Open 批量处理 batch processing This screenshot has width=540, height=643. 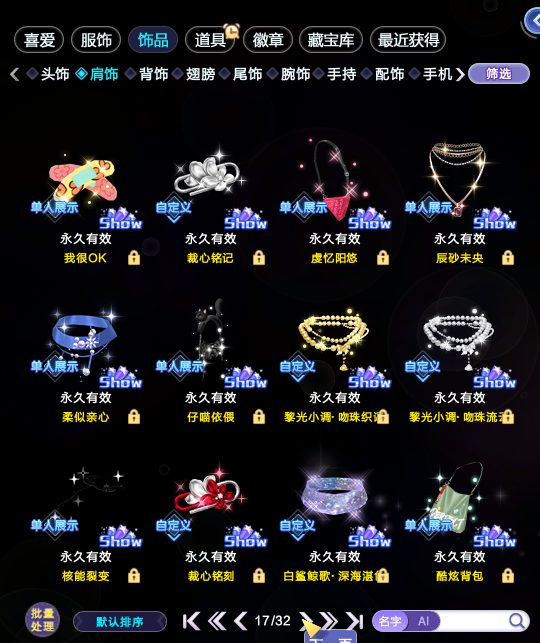42,620
